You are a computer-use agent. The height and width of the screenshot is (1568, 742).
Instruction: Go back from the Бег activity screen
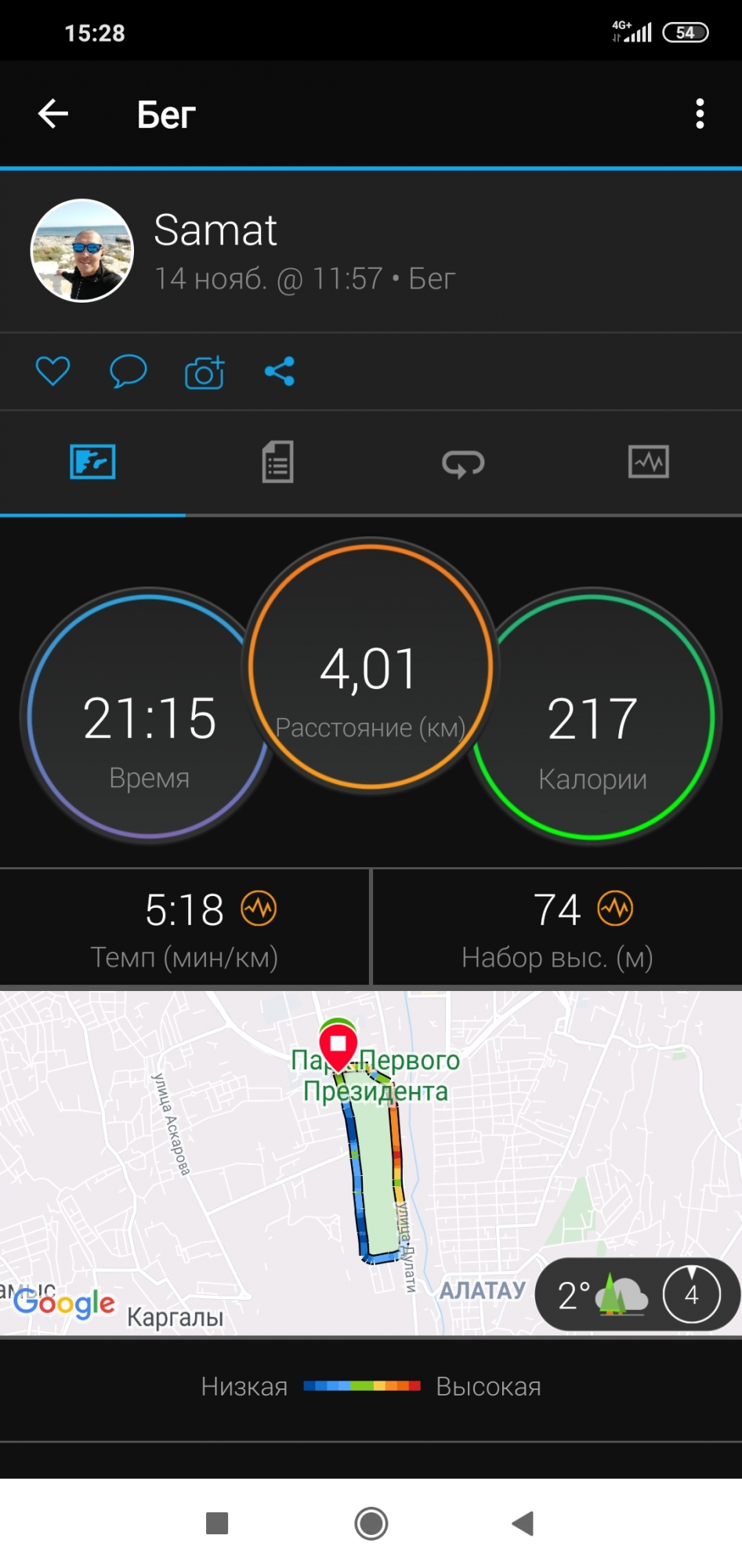[x=53, y=114]
